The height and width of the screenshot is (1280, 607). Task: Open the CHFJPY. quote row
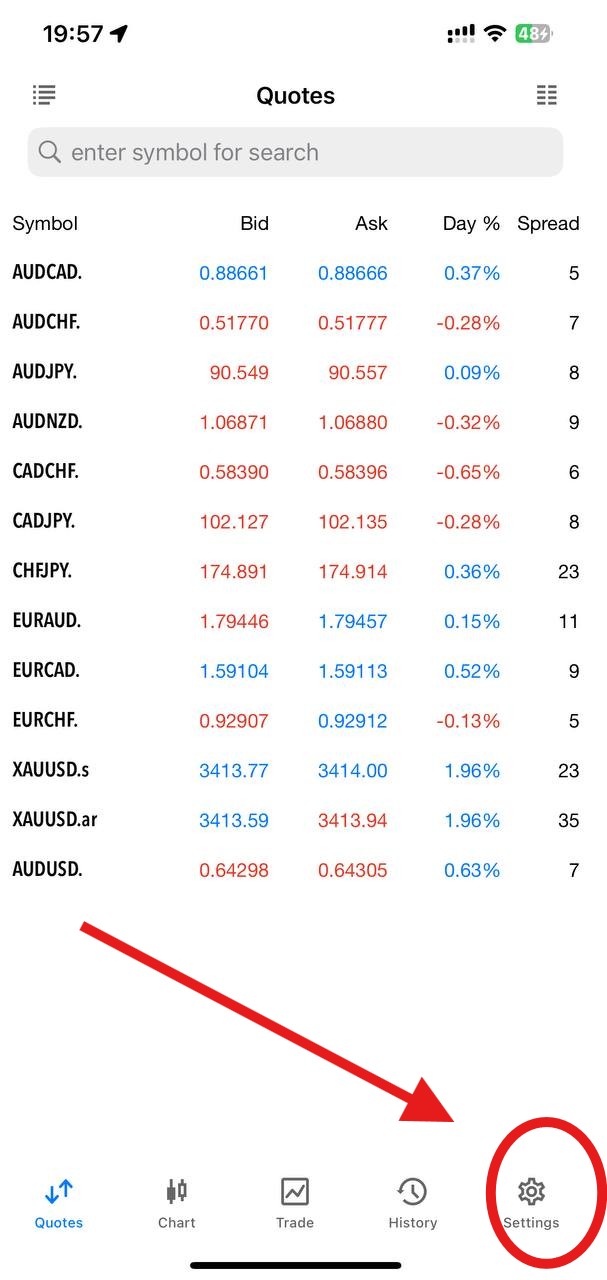pyautogui.click(x=303, y=571)
